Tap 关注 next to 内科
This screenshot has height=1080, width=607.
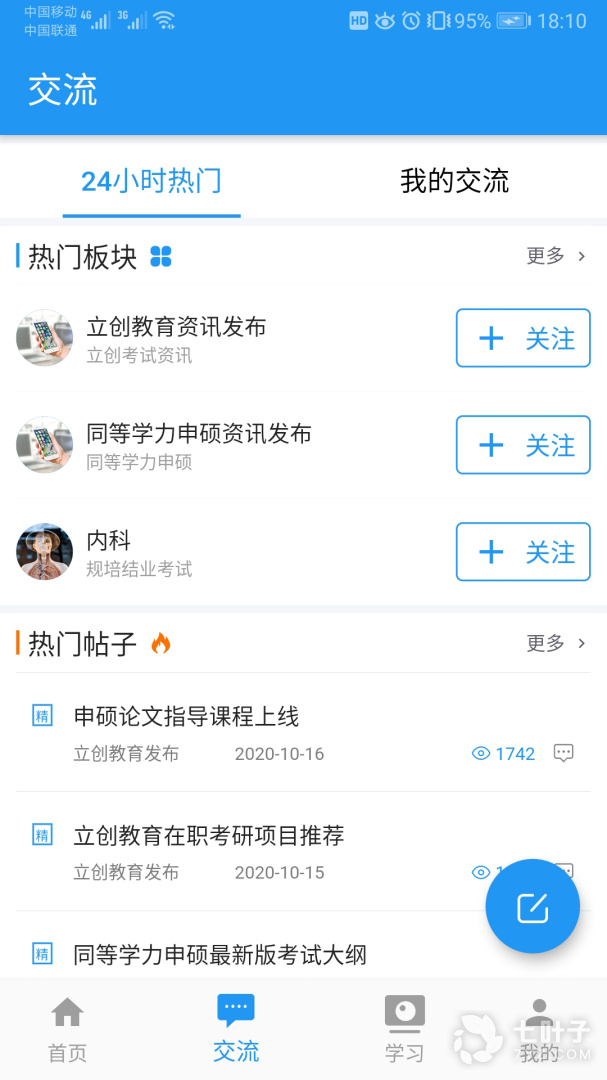[x=523, y=552]
